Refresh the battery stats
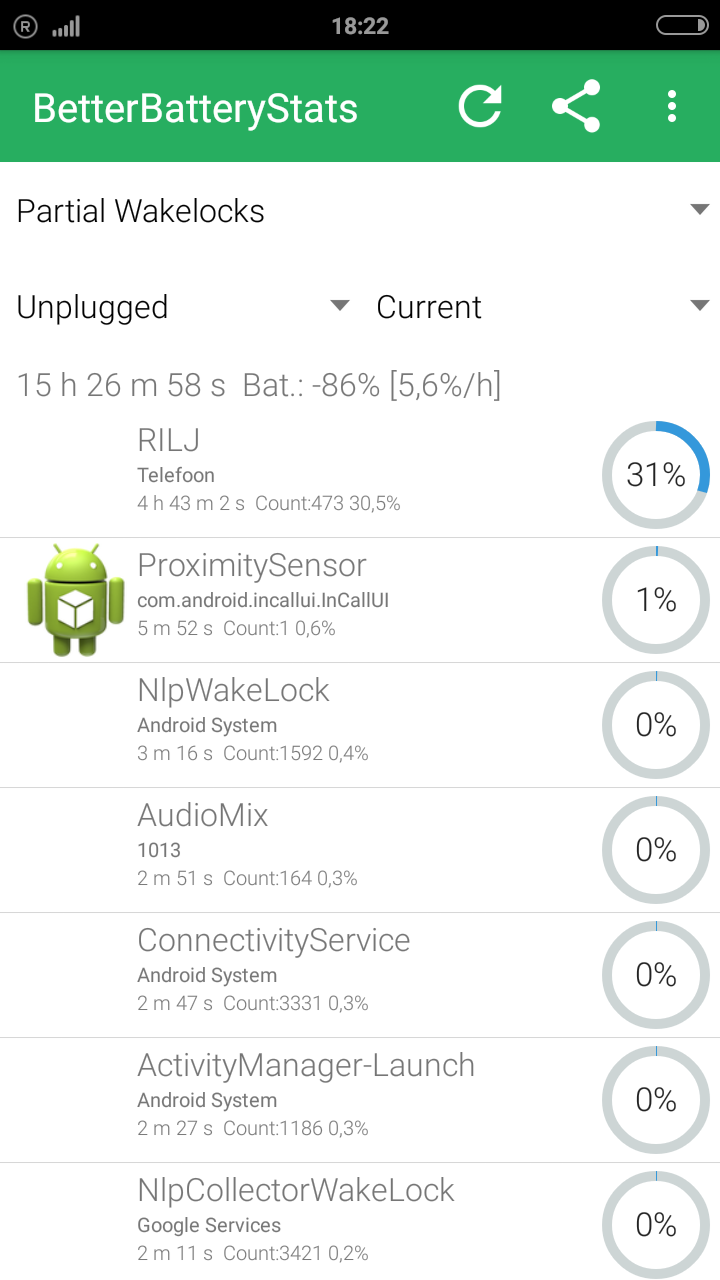The width and height of the screenshot is (720, 1280). [480, 107]
